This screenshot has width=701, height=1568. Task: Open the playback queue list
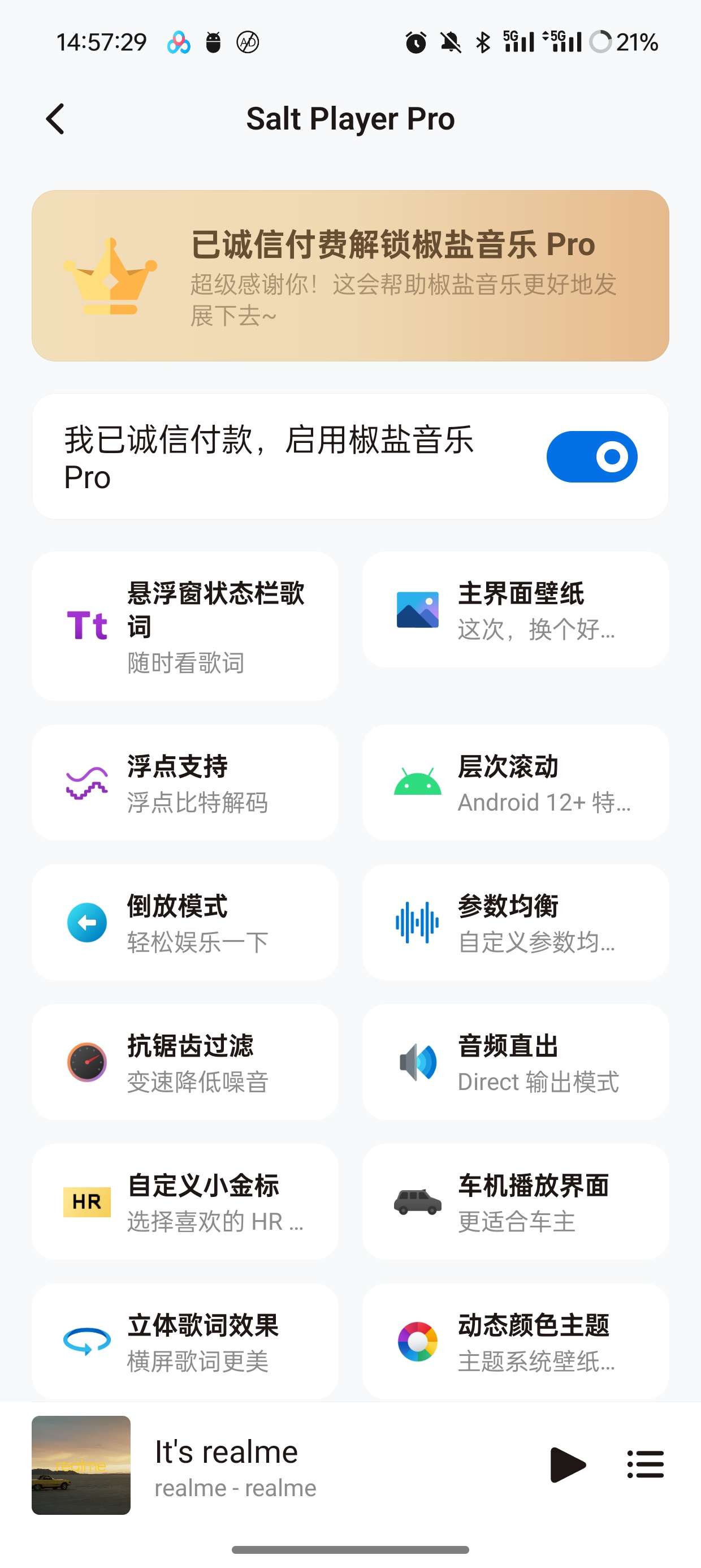[x=645, y=1464]
